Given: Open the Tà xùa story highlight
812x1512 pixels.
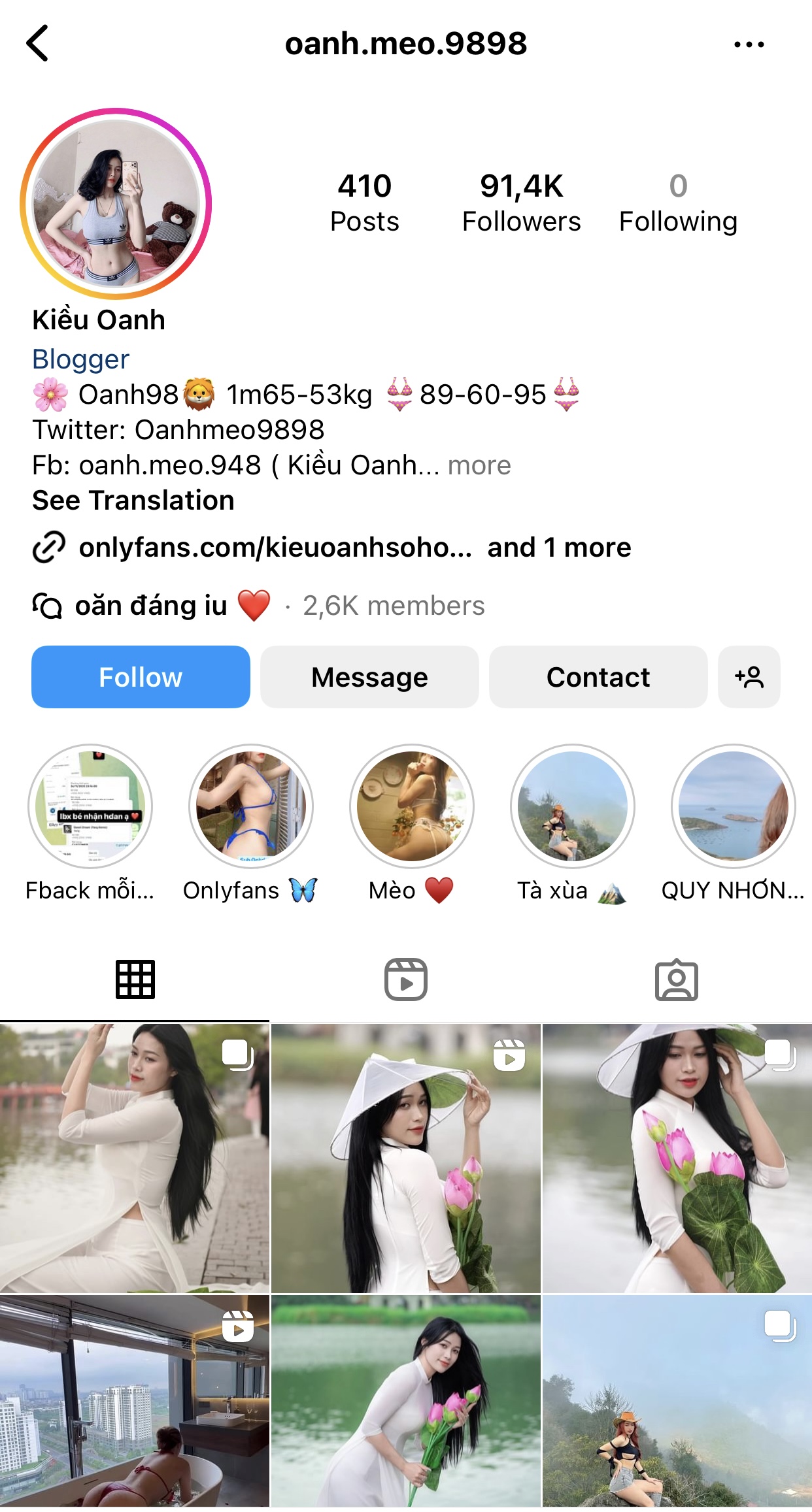Looking at the screenshot, I should click(572, 806).
